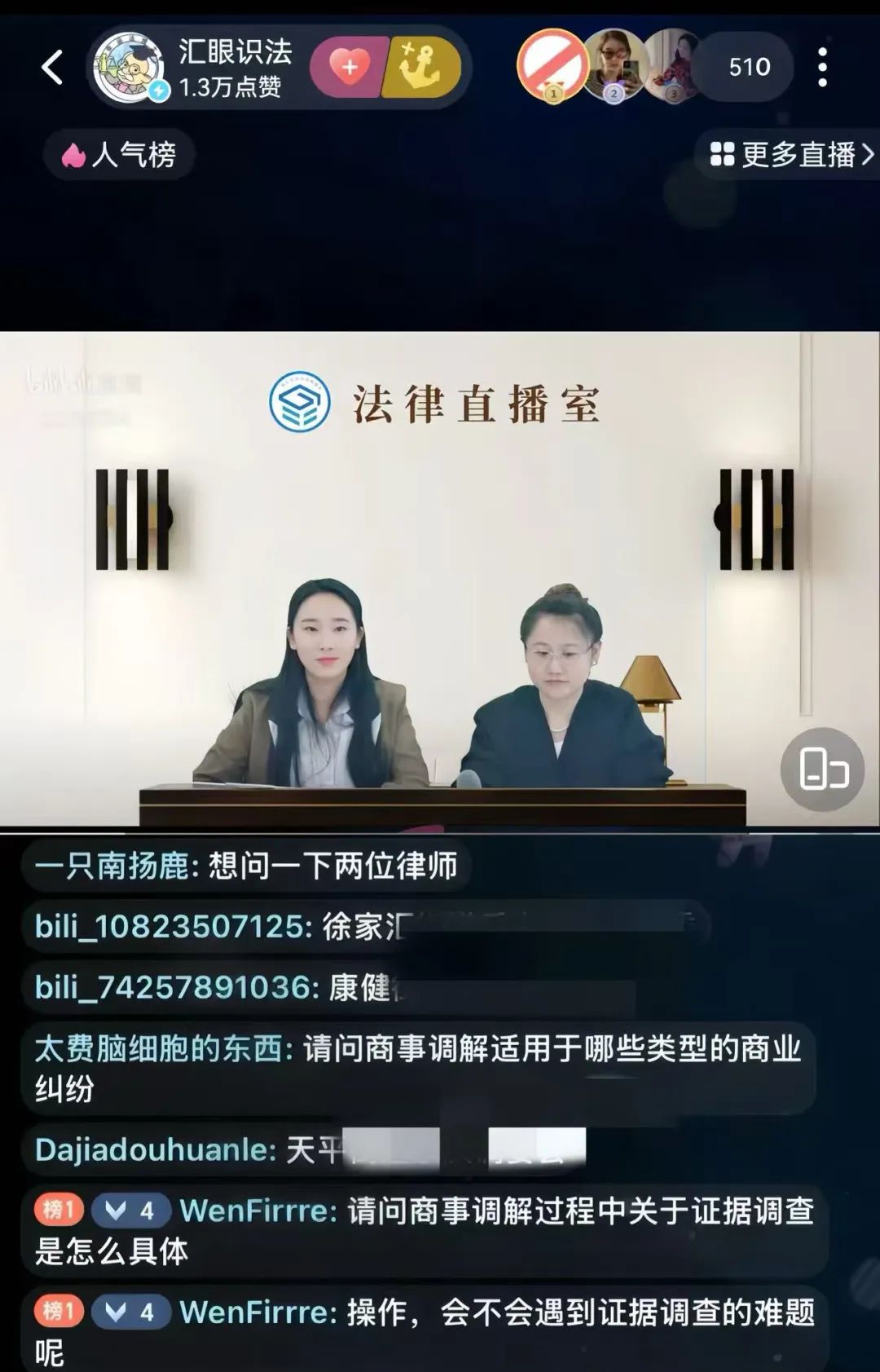This screenshot has width=880, height=1372.
Task: Follow the streamer with heart plus button
Action: tap(349, 68)
